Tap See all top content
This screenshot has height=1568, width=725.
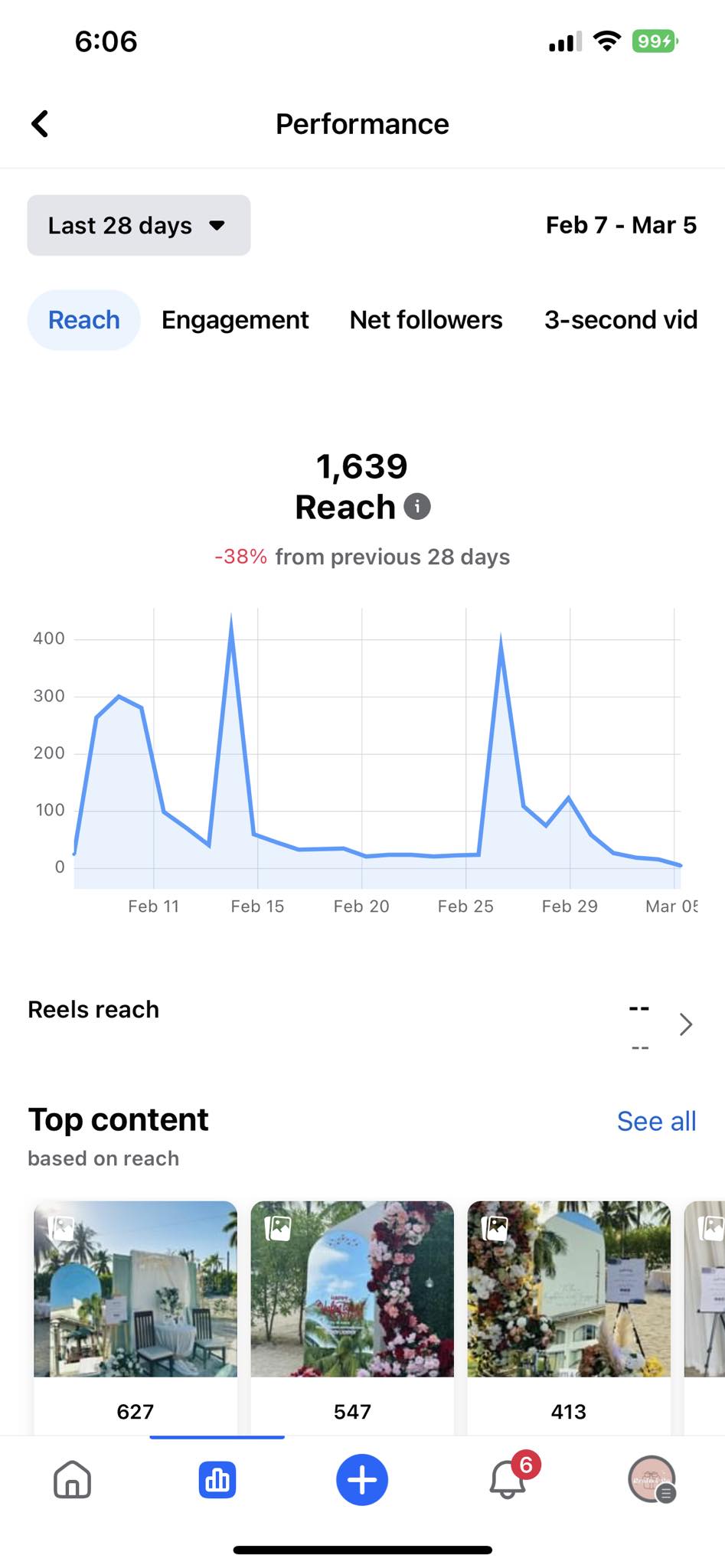(x=656, y=1121)
